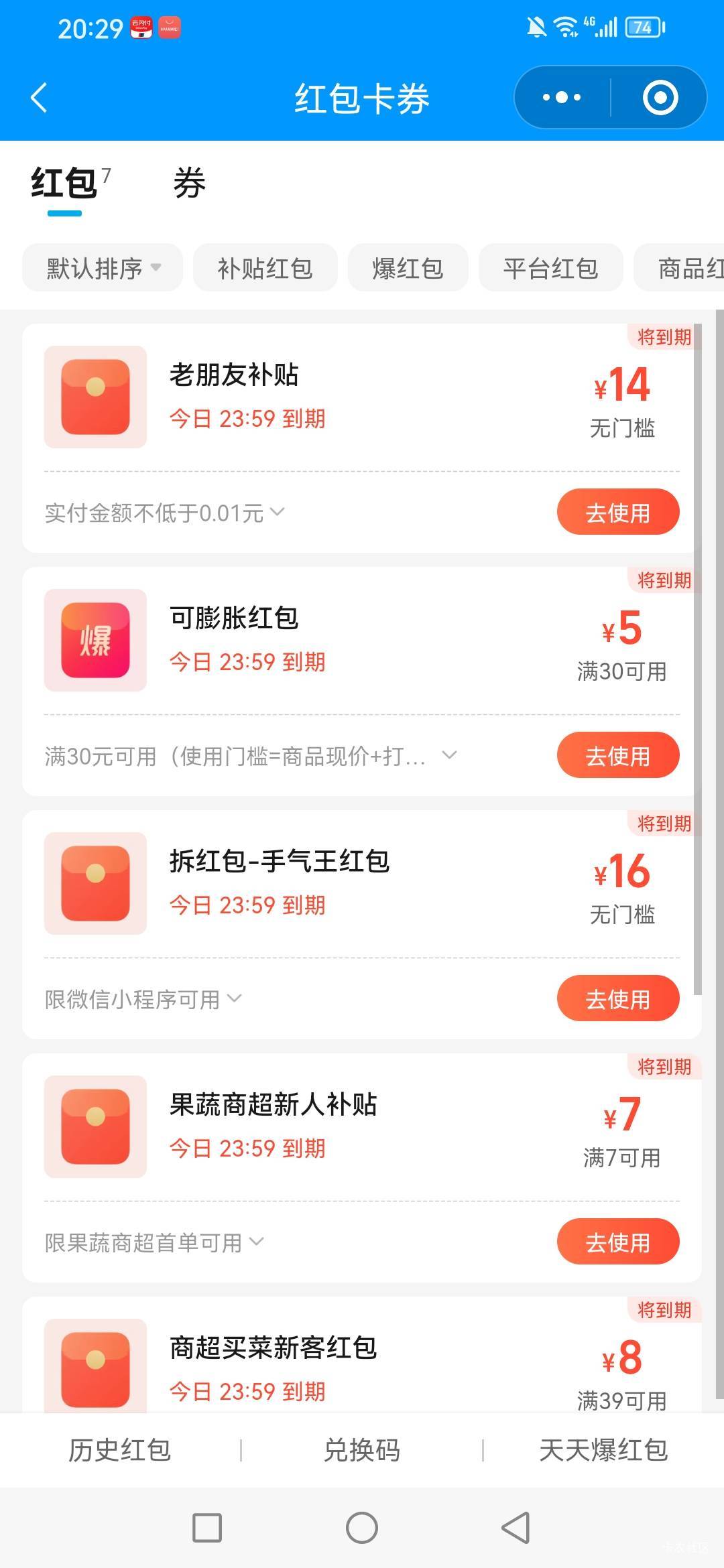Expand the 限果蔬商超首单可用 note

point(154,1243)
